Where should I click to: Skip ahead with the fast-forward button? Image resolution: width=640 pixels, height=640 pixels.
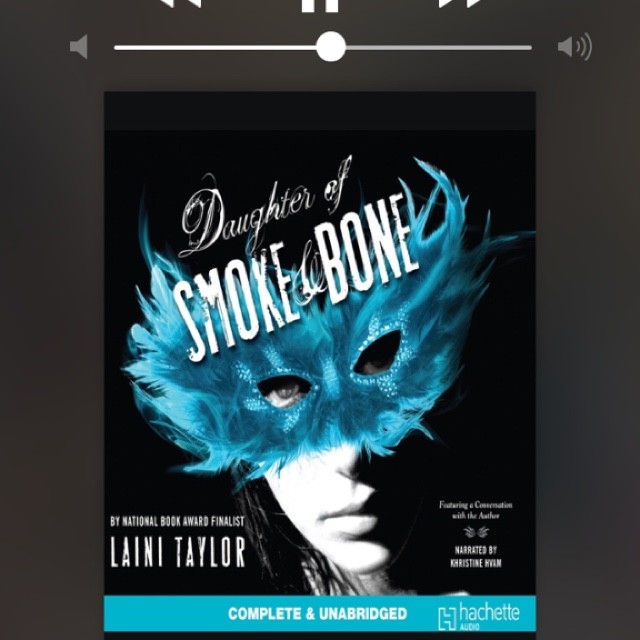(x=461, y=3)
